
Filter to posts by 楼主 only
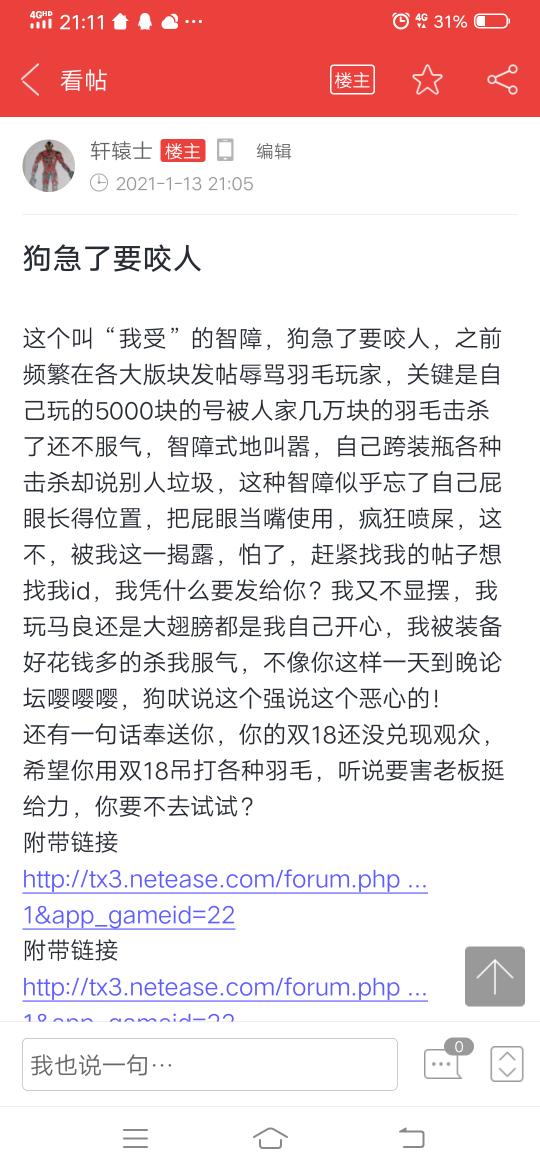[352, 80]
